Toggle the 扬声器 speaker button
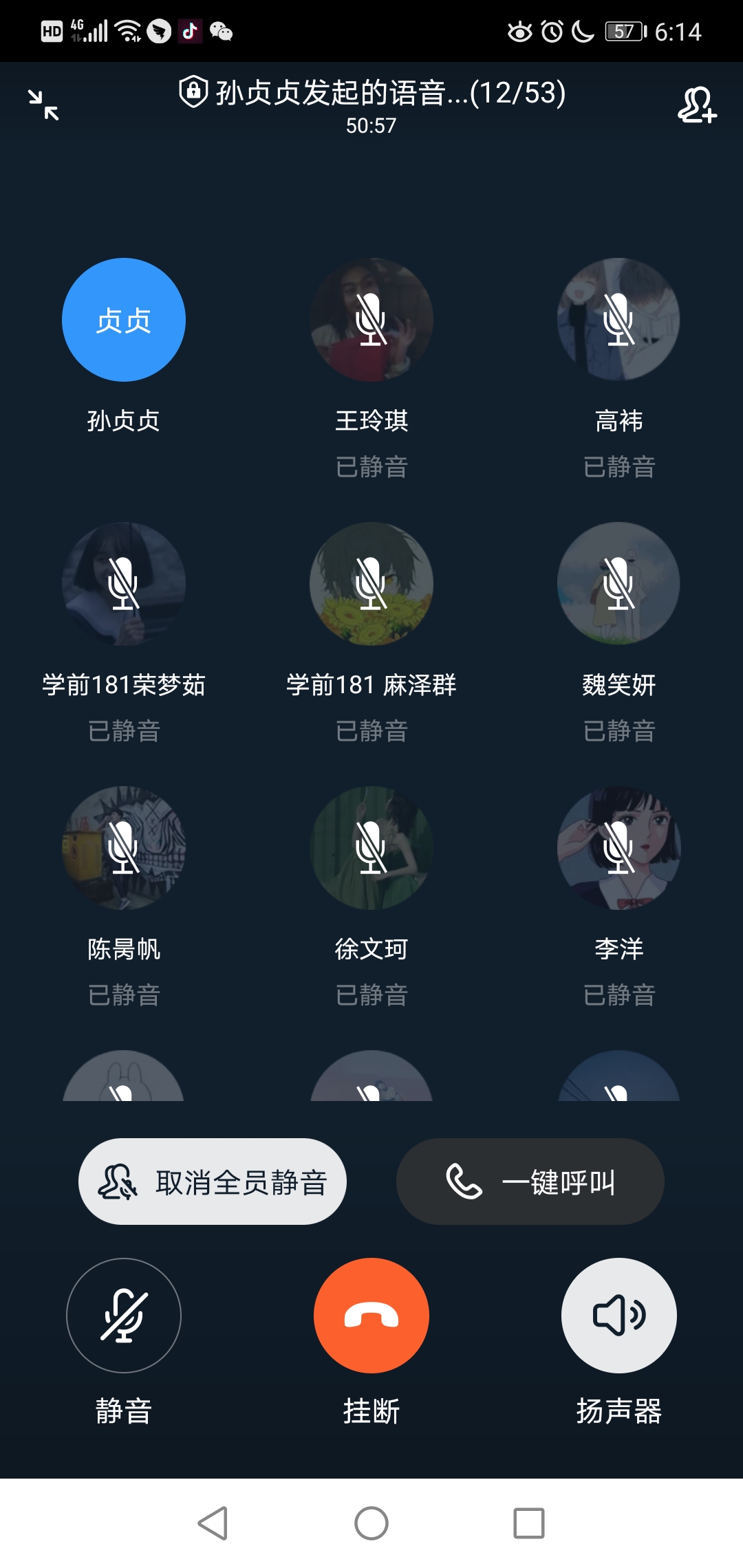 pos(619,1316)
